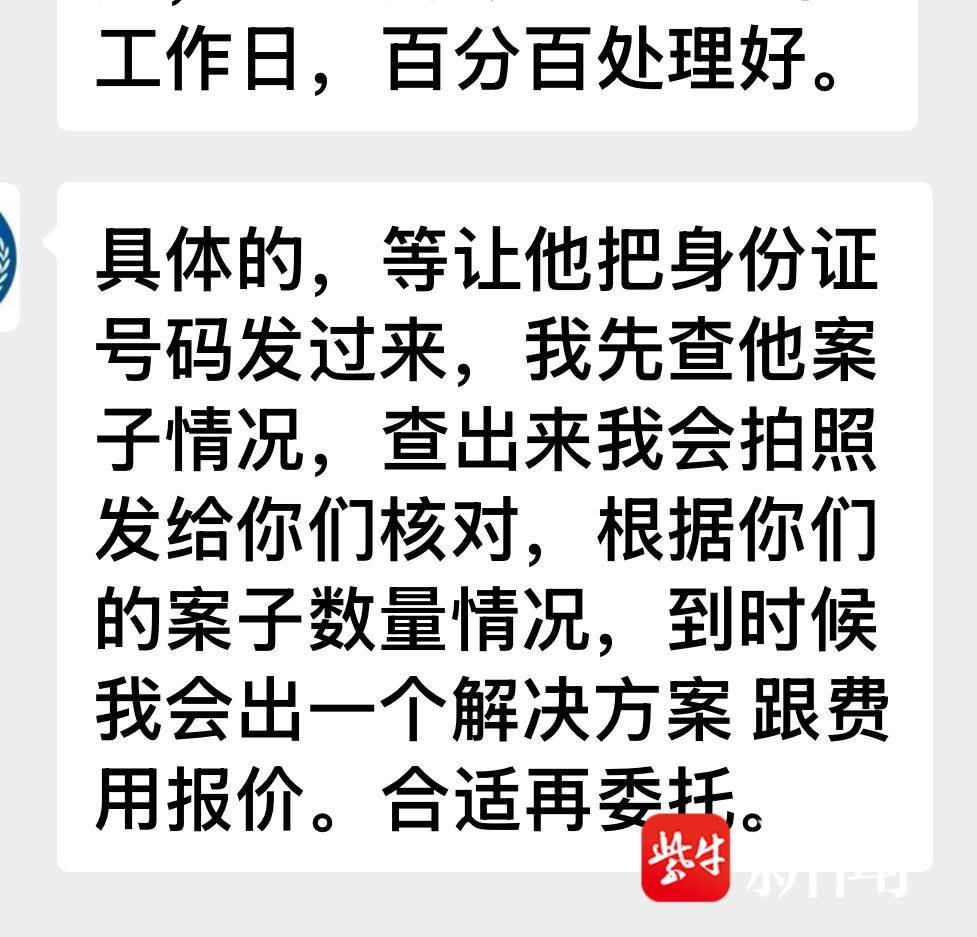The height and width of the screenshot is (937, 977).
Task: Open the message sender's profile avatar
Action: click(x=8, y=257)
